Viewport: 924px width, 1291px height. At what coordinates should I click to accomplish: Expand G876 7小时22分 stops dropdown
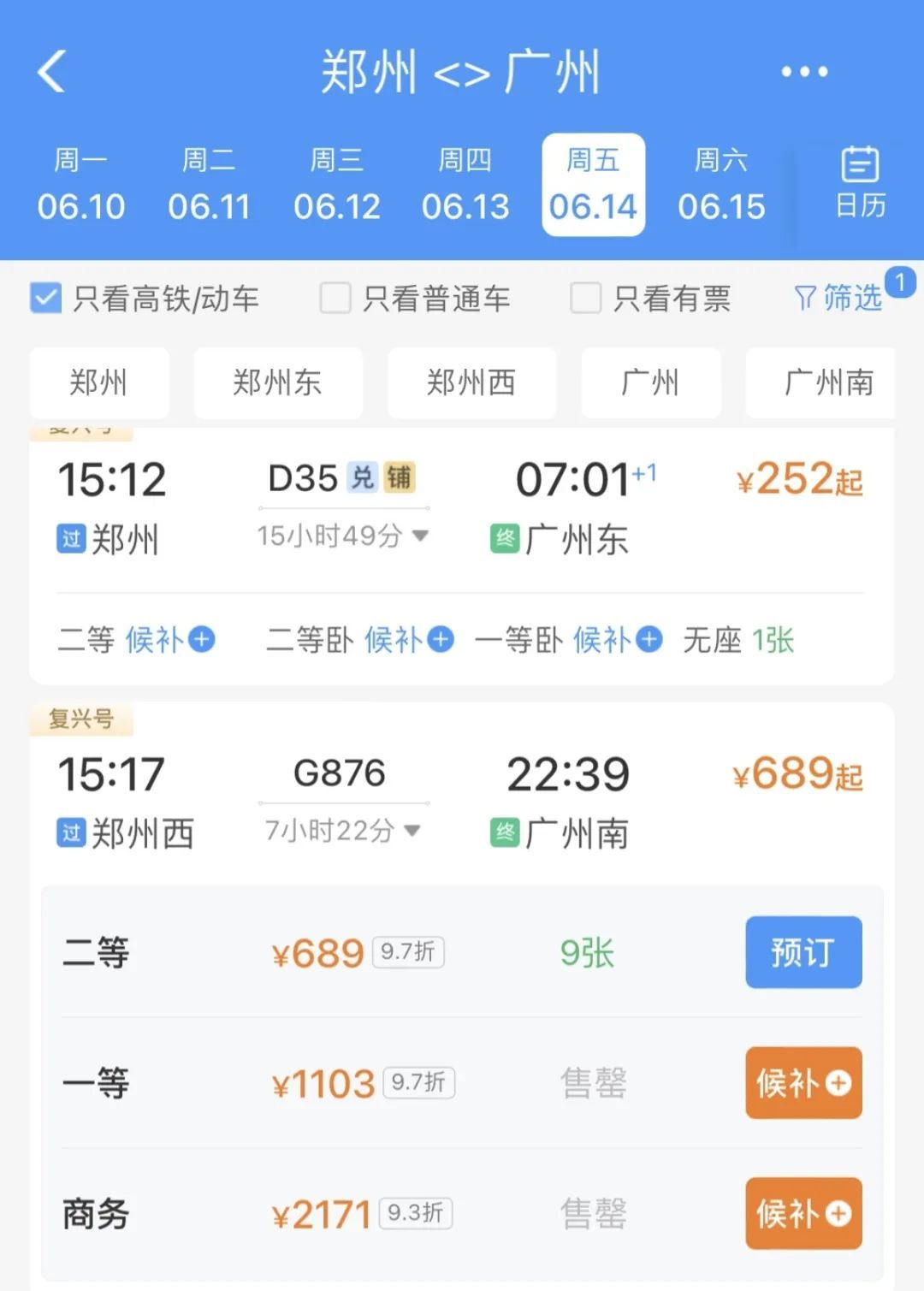pos(342,831)
